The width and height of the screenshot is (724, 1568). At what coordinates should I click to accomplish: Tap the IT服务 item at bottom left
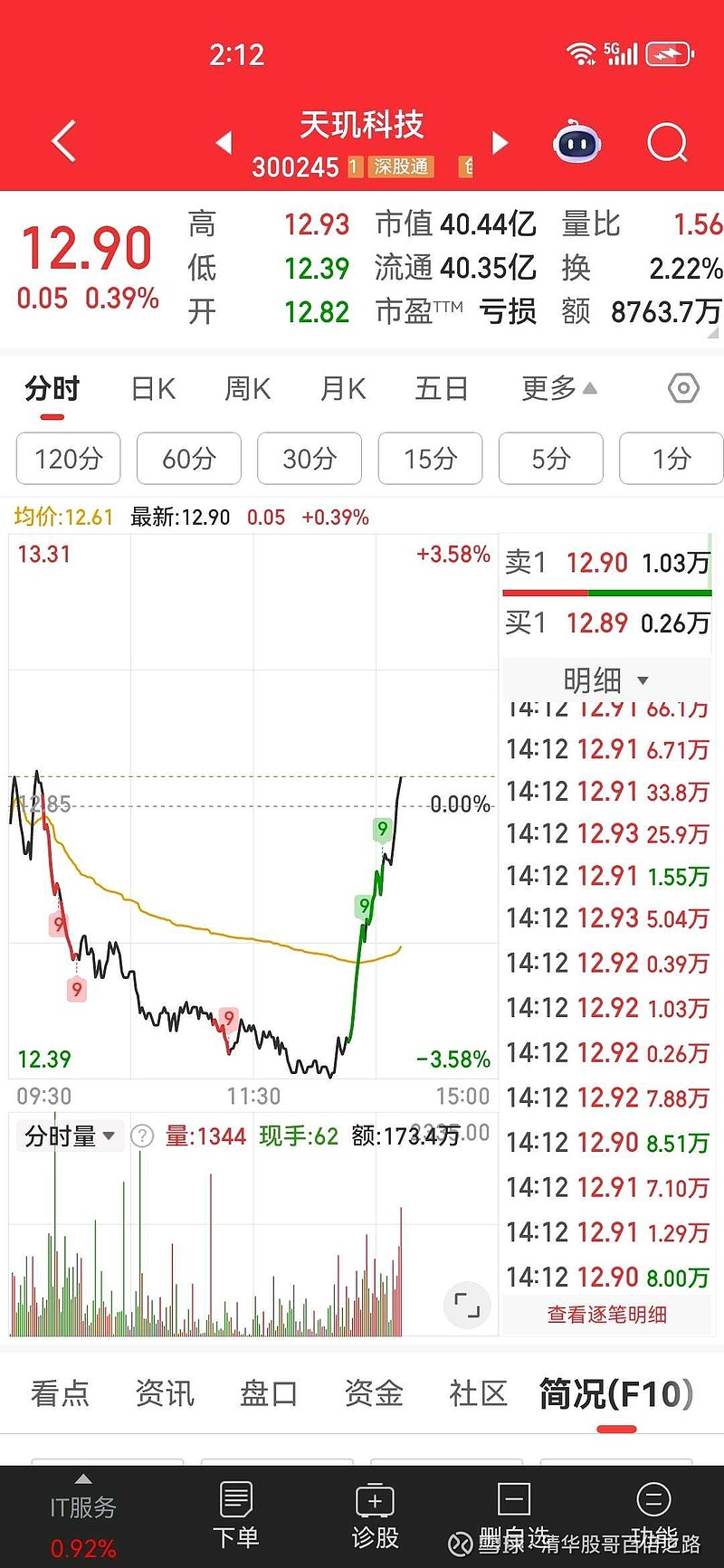coord(81,1506)
